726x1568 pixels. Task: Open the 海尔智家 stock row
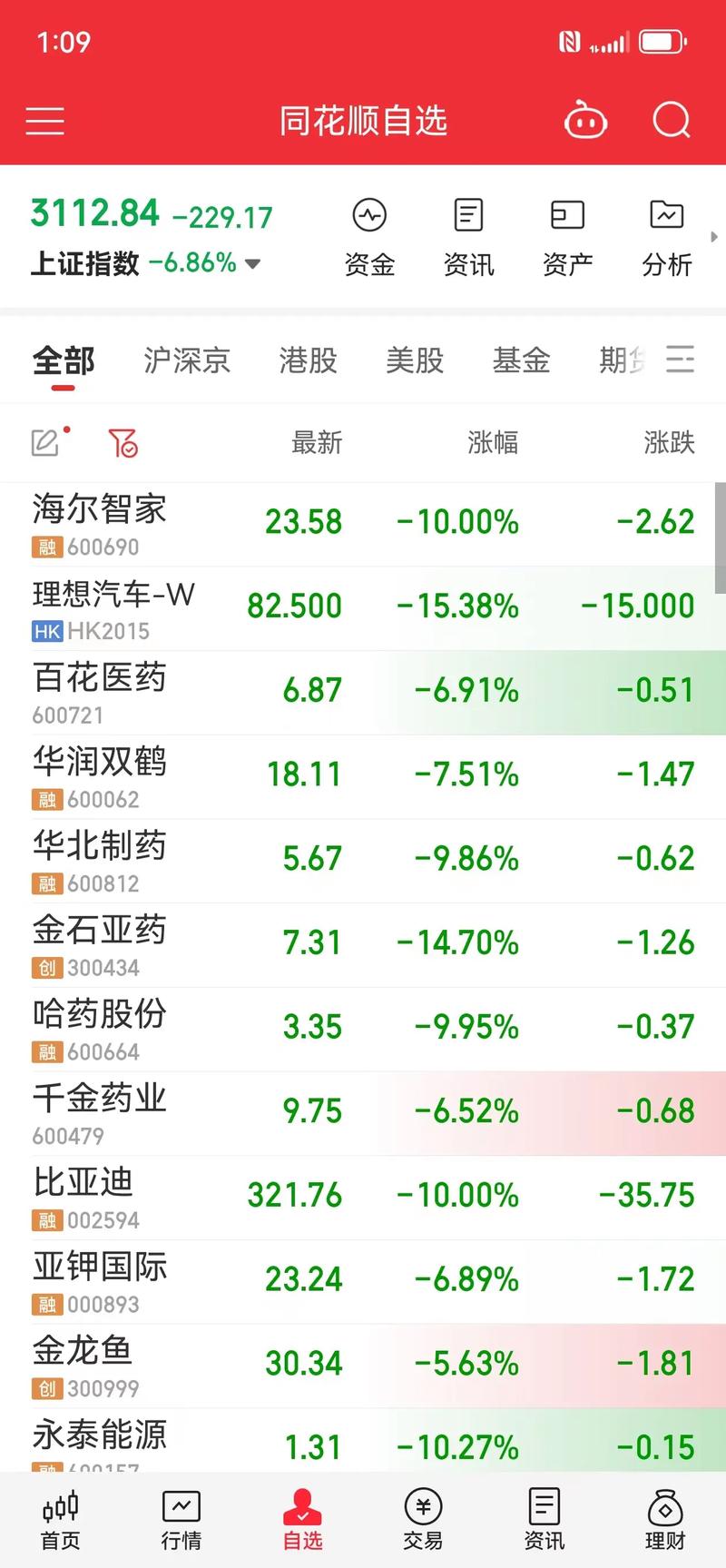(x=100, y=523)
